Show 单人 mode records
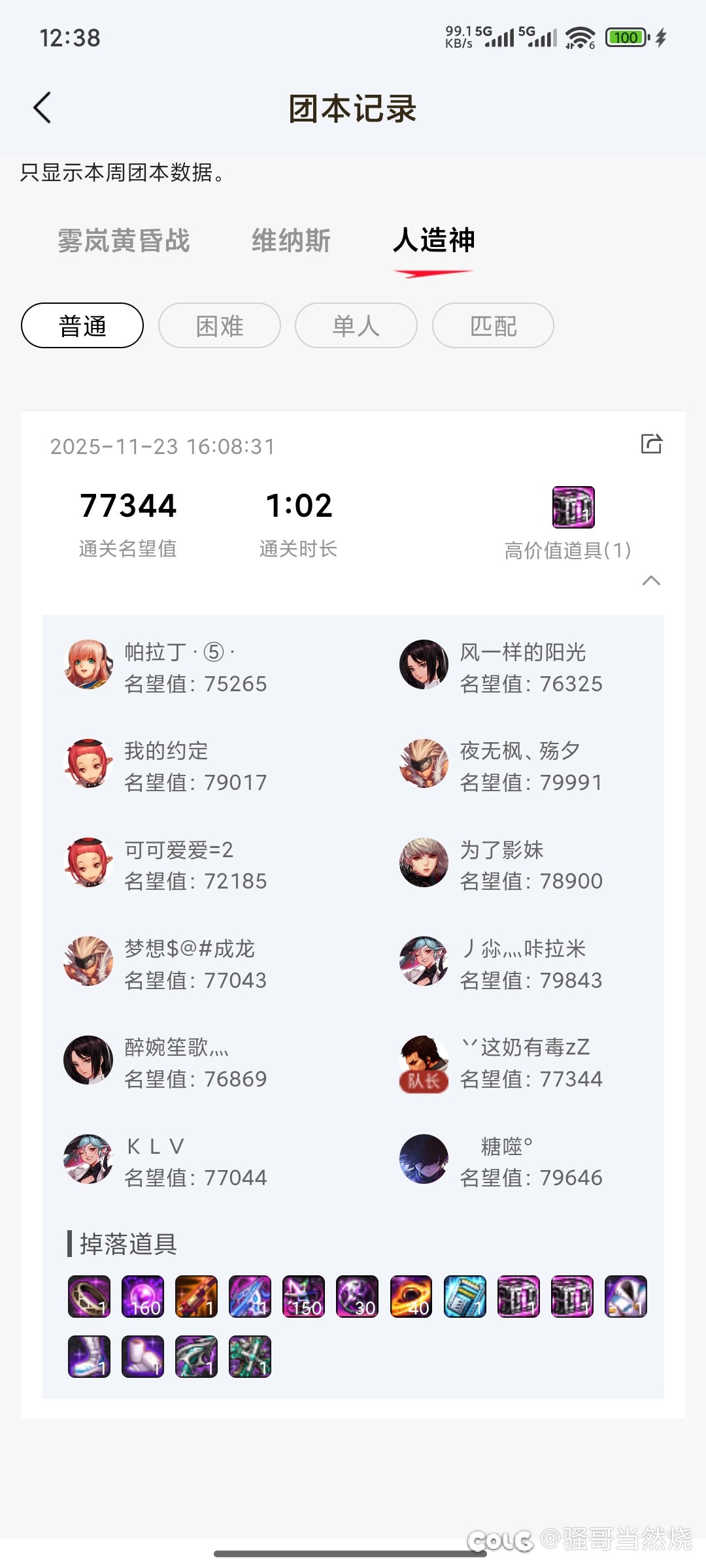The height and width of the screenshot is (1568, 706). (x=356, y=325)
